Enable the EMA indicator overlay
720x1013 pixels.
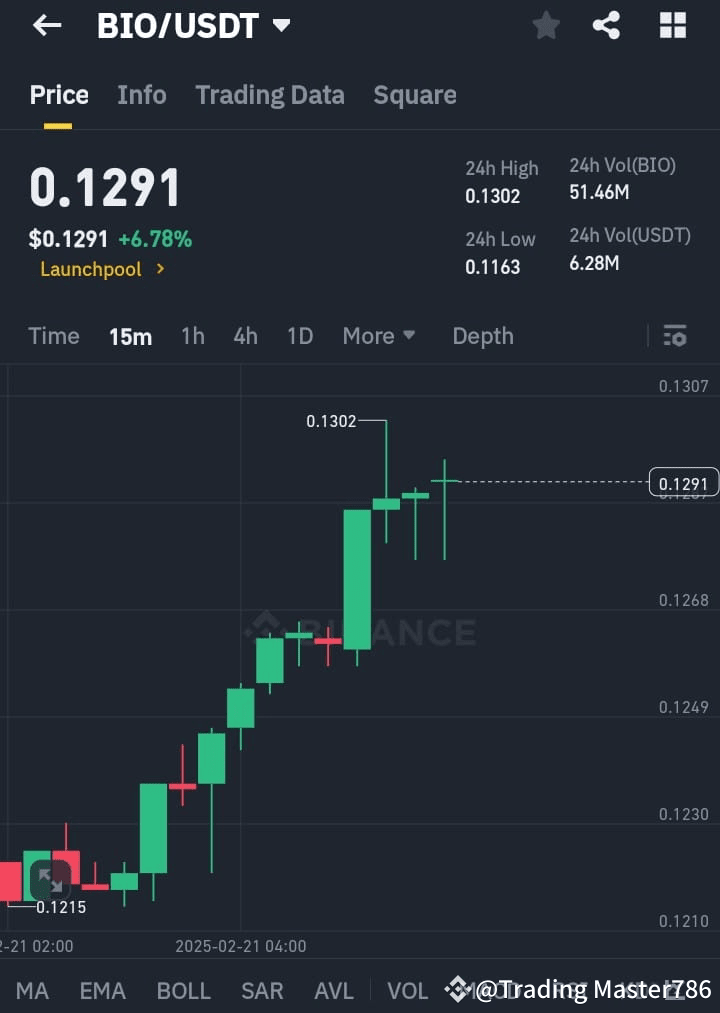tap(102, 990)
